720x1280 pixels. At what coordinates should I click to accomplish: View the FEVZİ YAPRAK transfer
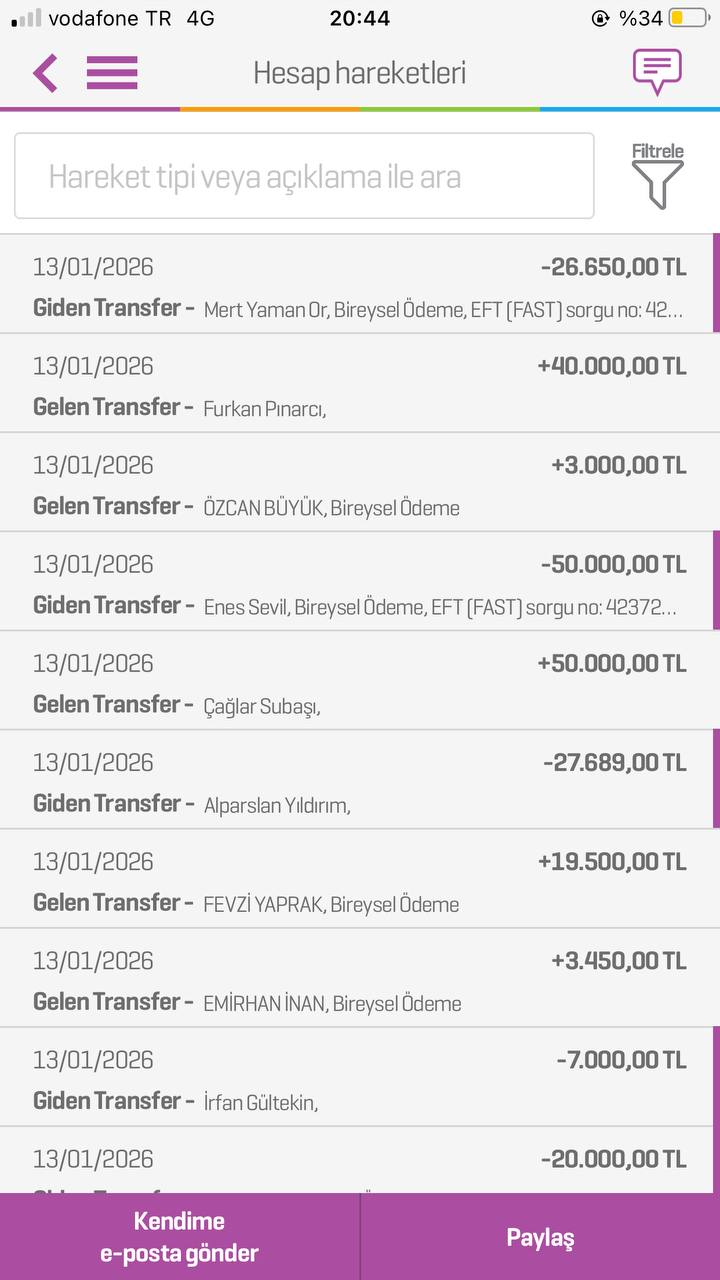tap(360, 878)
